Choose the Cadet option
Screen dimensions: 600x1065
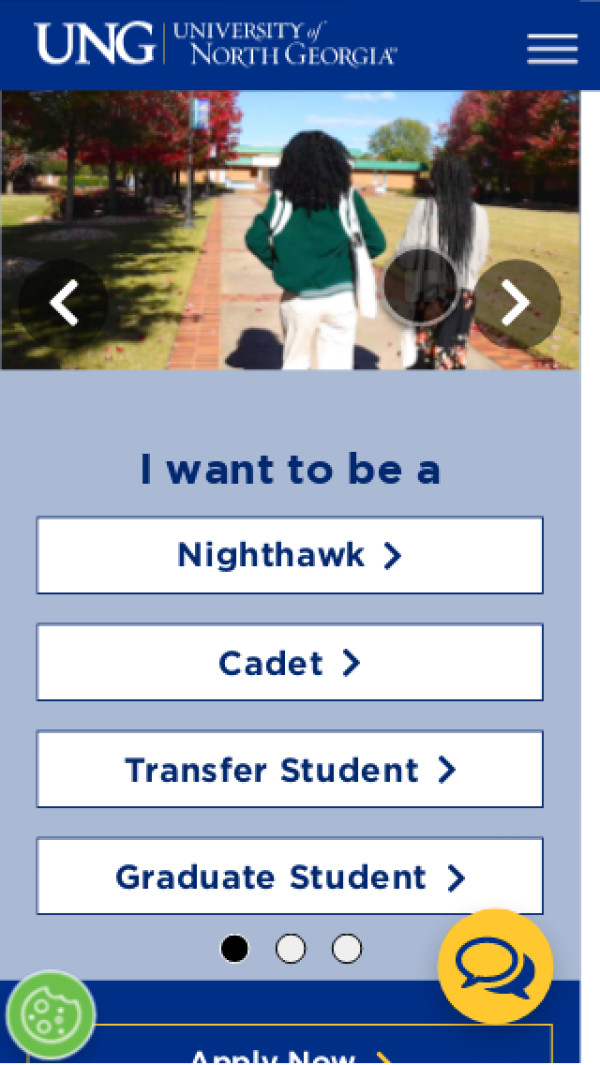point(290,662)
